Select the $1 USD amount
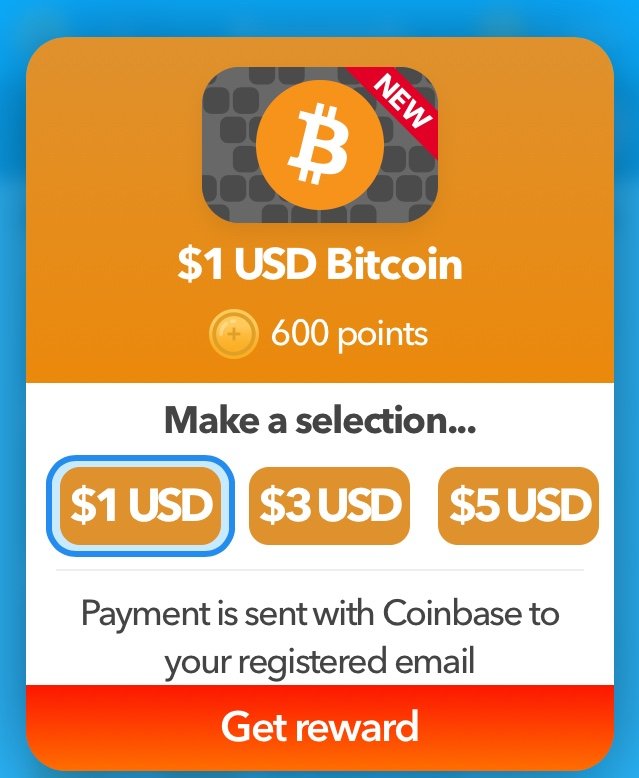The width and height of the screenshot is (639, 778). click(140, 506)
